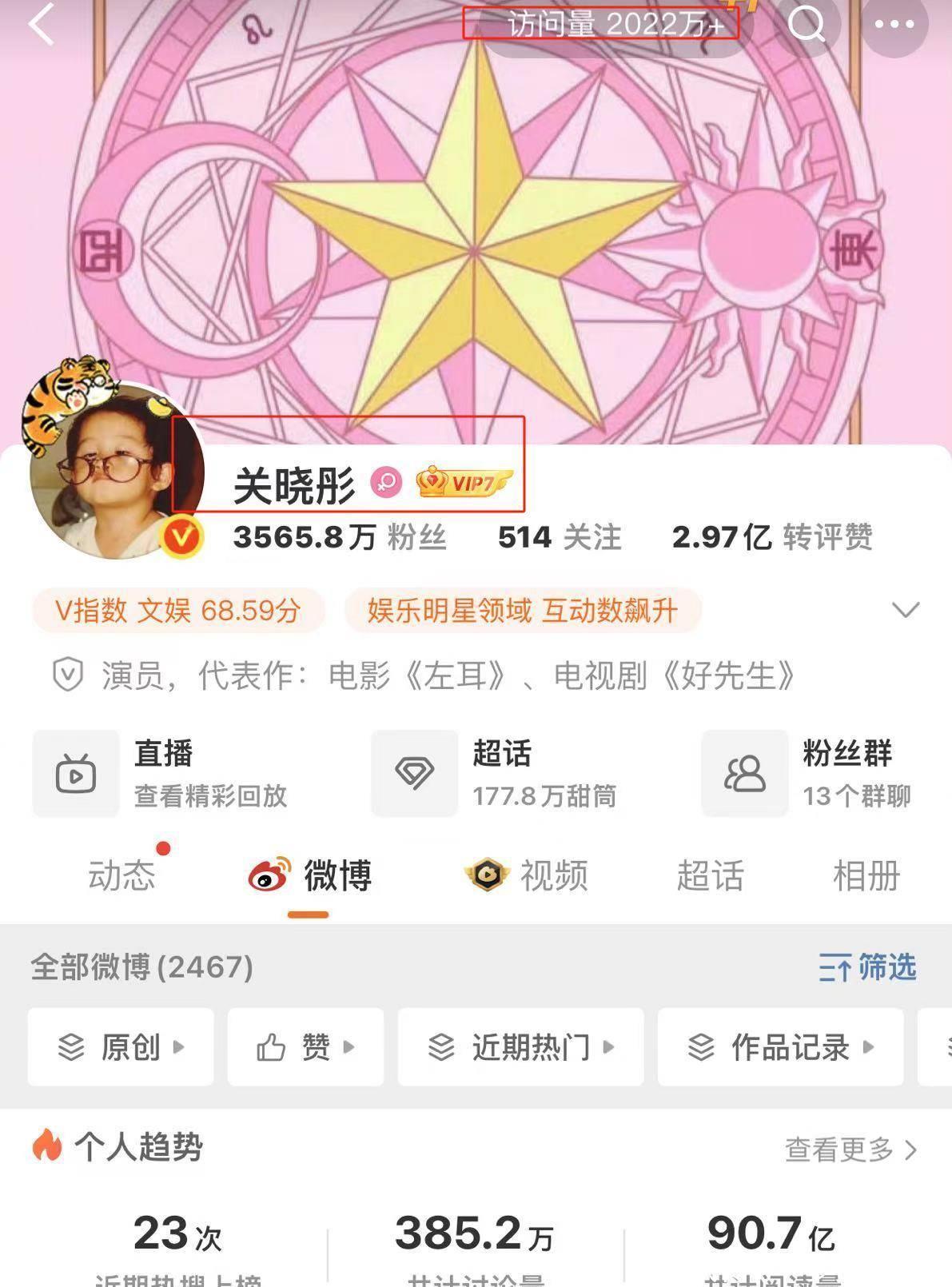Switch to the 相册 tab
Viewport: 952px width, 1287px height.
point(866,875)
